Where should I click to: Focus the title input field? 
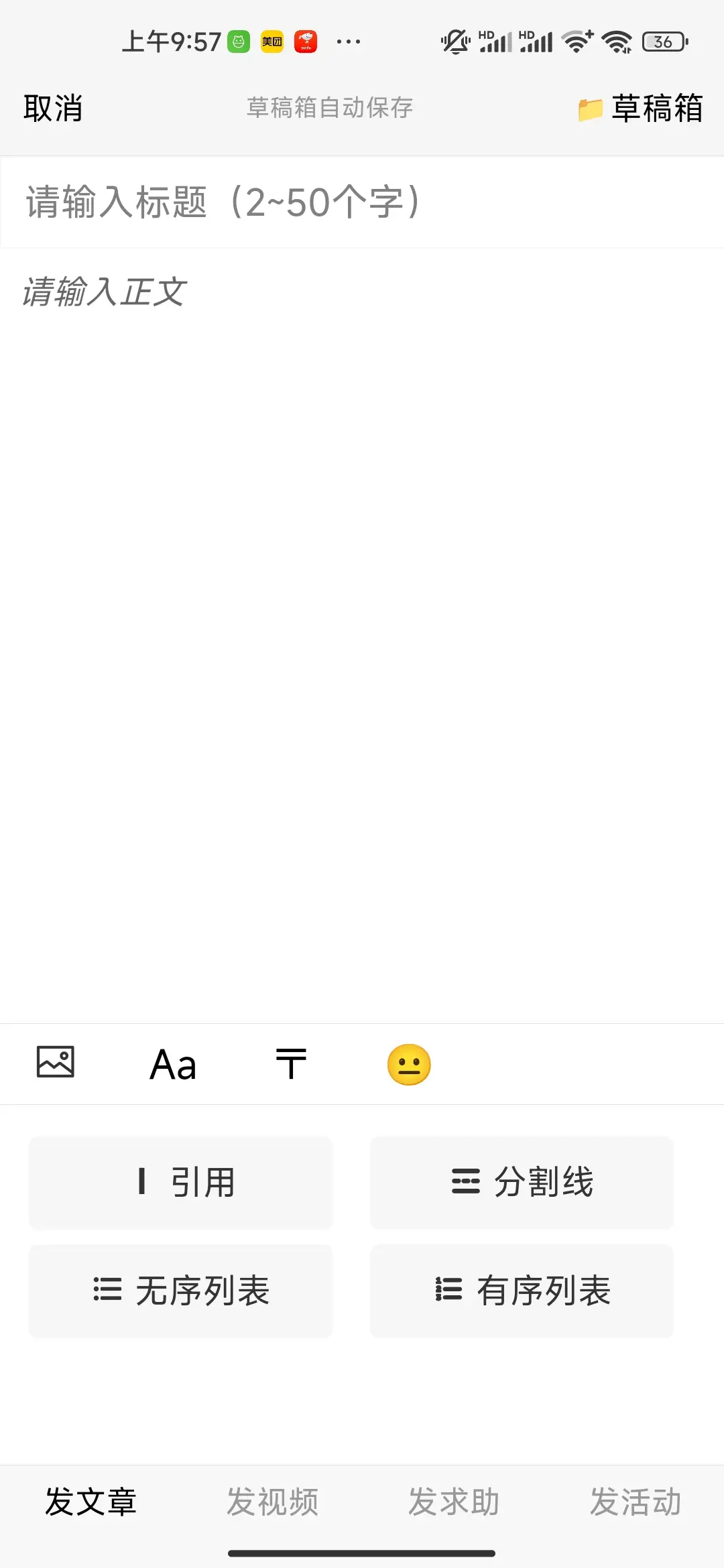click(362, 202)
